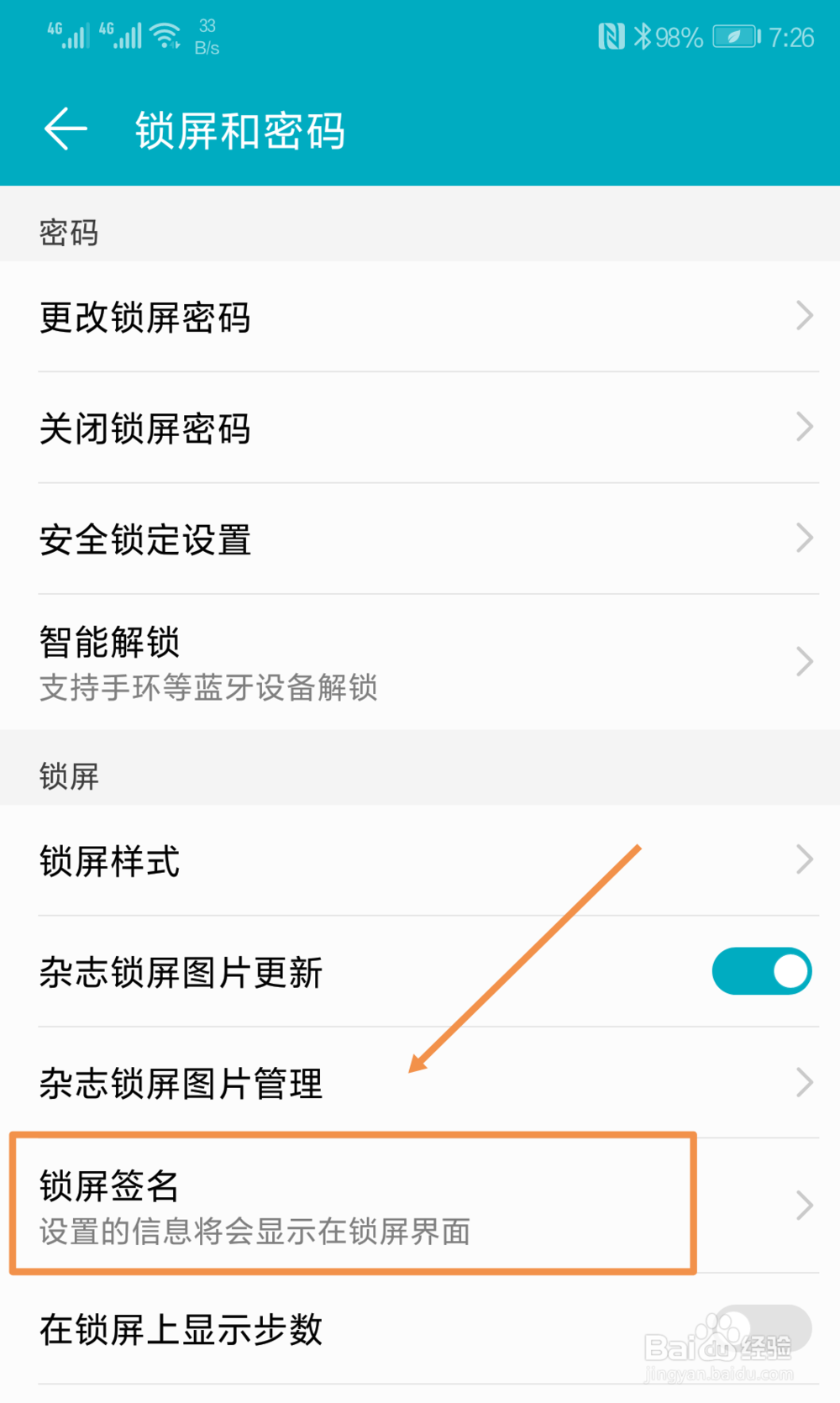840x1403 pixels.
Task: Tap the Bluetooth icon in status bar
Action: point(643,36)
